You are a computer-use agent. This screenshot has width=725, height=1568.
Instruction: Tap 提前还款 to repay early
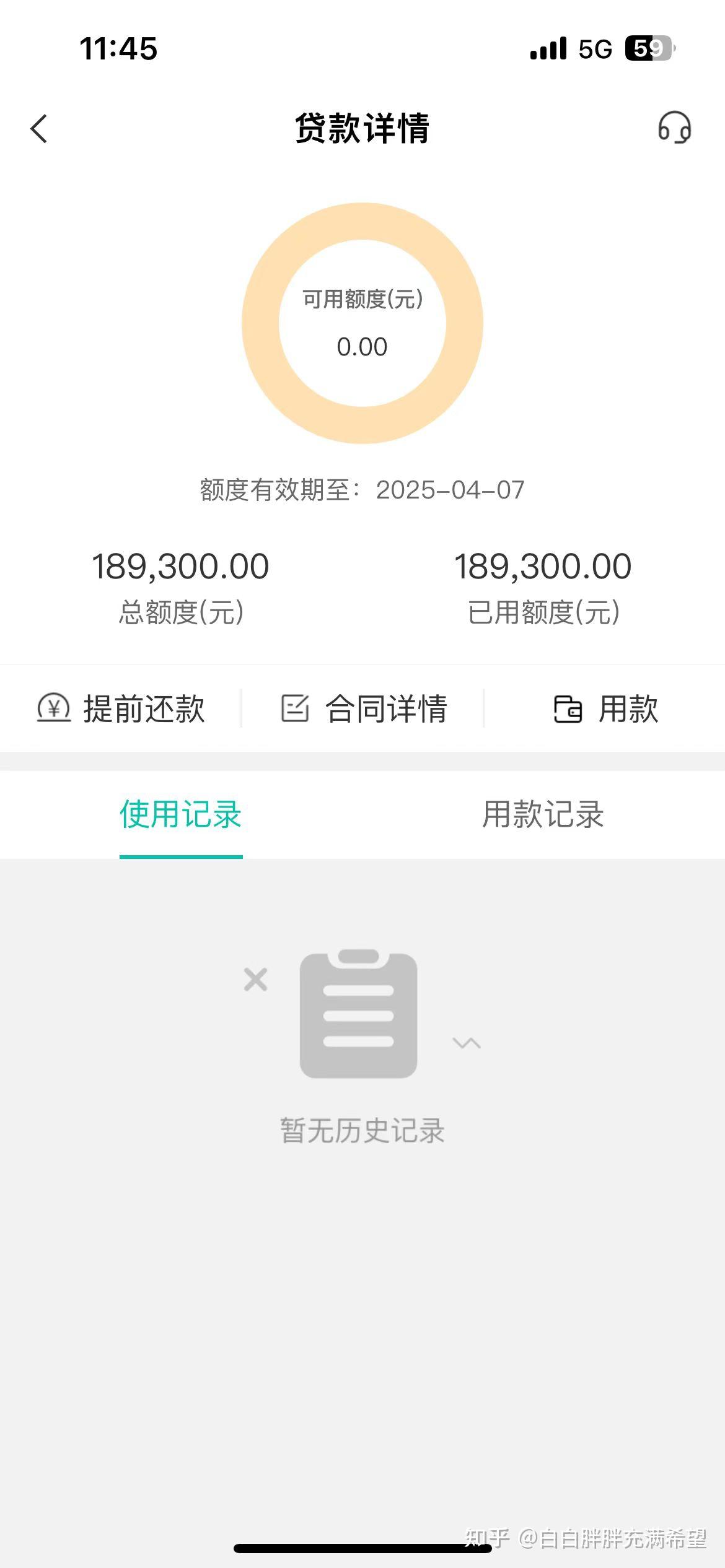click(121, 708)
